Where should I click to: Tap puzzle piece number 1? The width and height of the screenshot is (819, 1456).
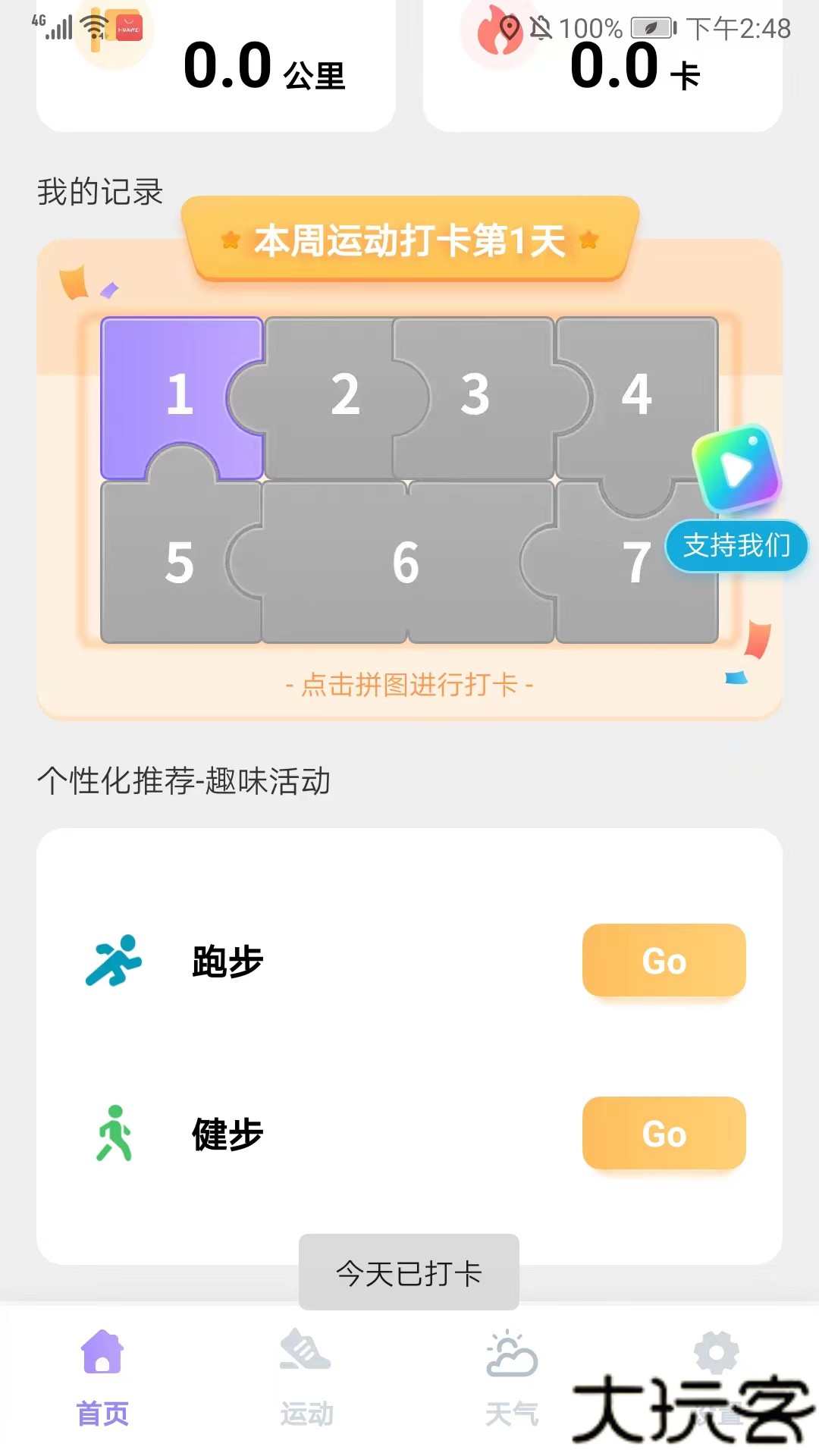[180, 394]
